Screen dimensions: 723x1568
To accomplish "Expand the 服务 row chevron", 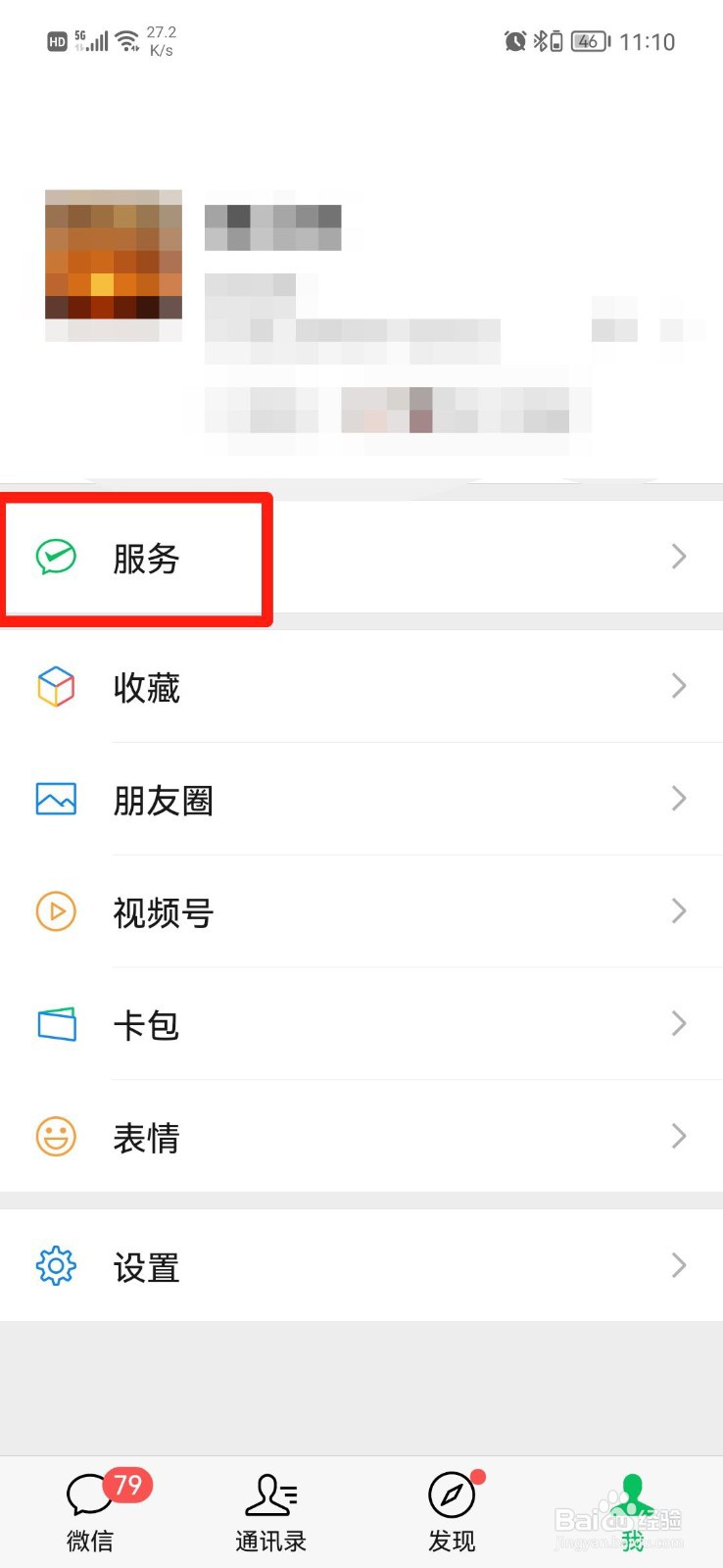I will pyautogui.click(x=679, y=557).
